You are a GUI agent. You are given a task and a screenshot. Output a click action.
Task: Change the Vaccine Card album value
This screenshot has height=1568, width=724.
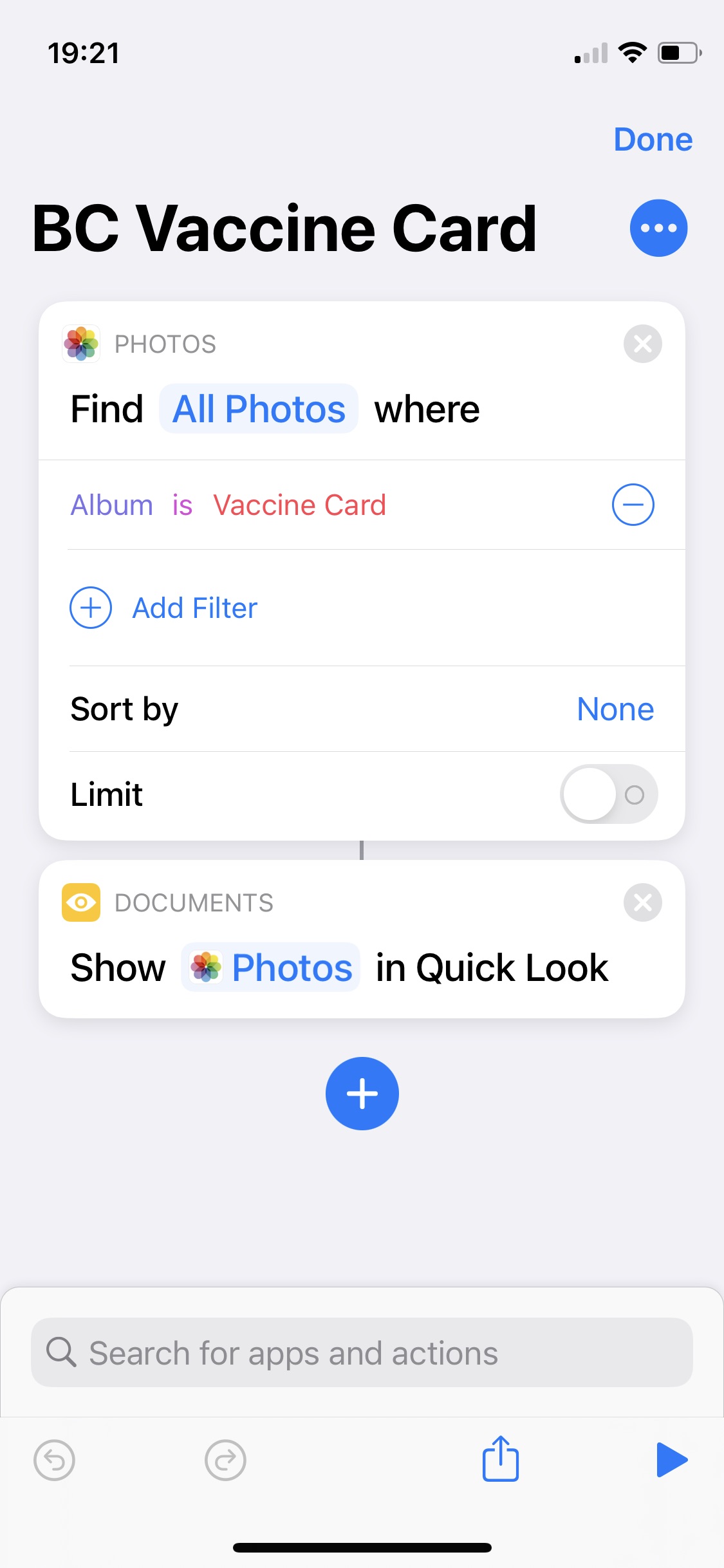coord(299,505)
